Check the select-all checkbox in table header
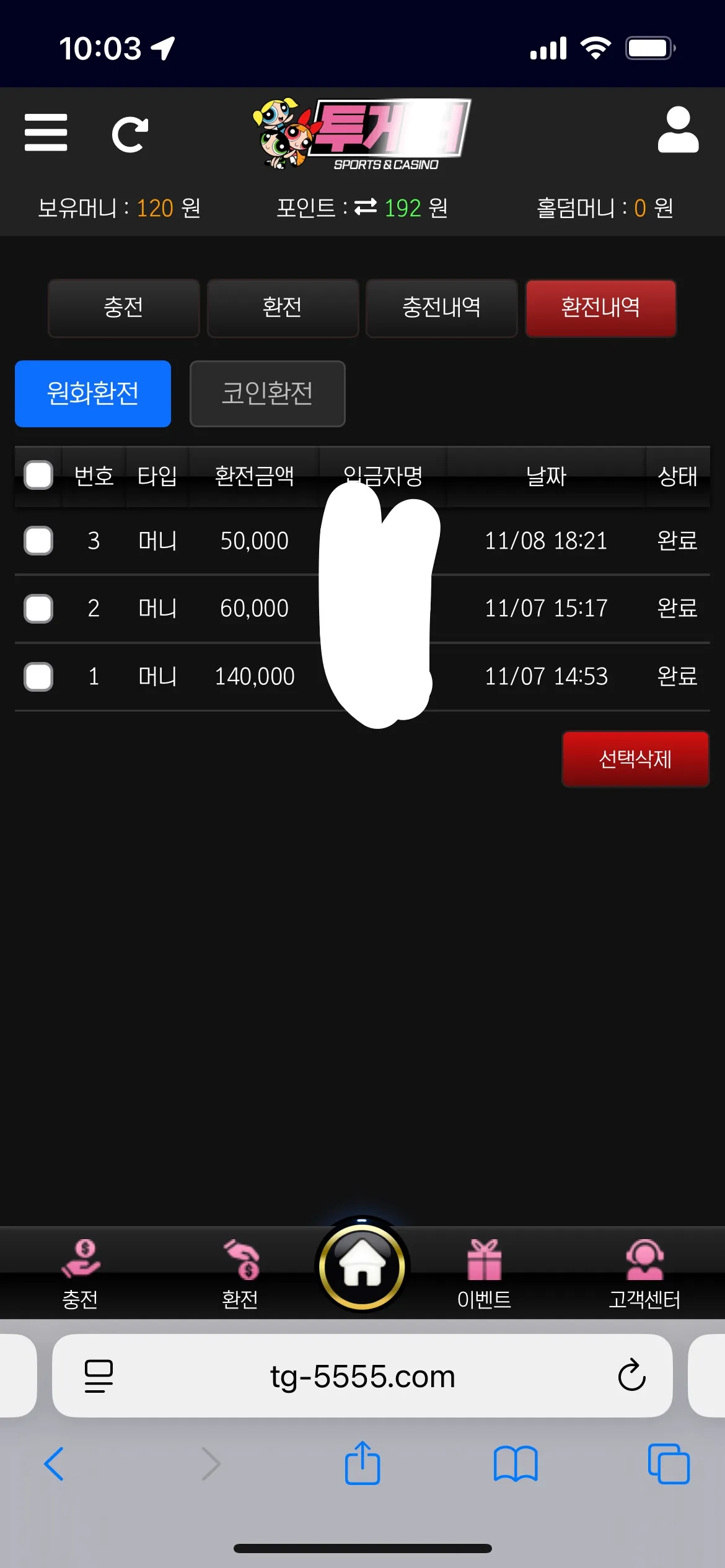 38,476
